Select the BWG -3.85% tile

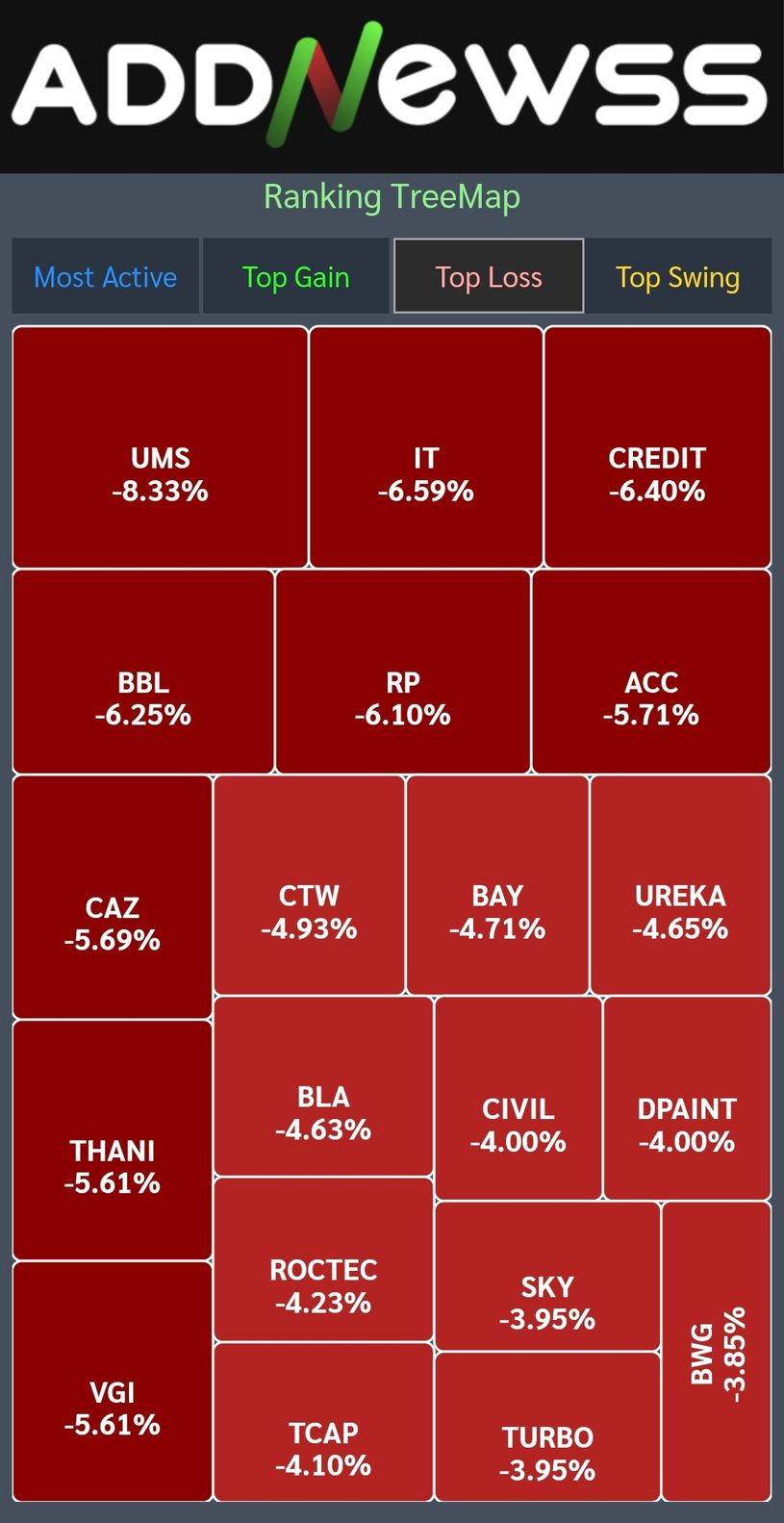click(x=717, y=1352)
